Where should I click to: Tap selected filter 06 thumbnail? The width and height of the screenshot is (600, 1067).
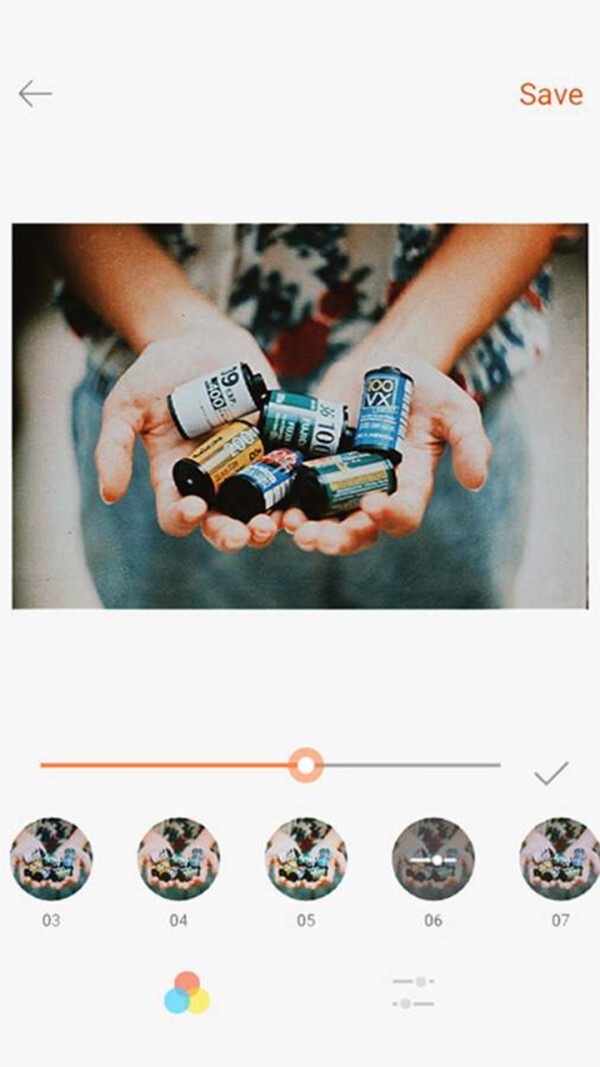[433, 859]
